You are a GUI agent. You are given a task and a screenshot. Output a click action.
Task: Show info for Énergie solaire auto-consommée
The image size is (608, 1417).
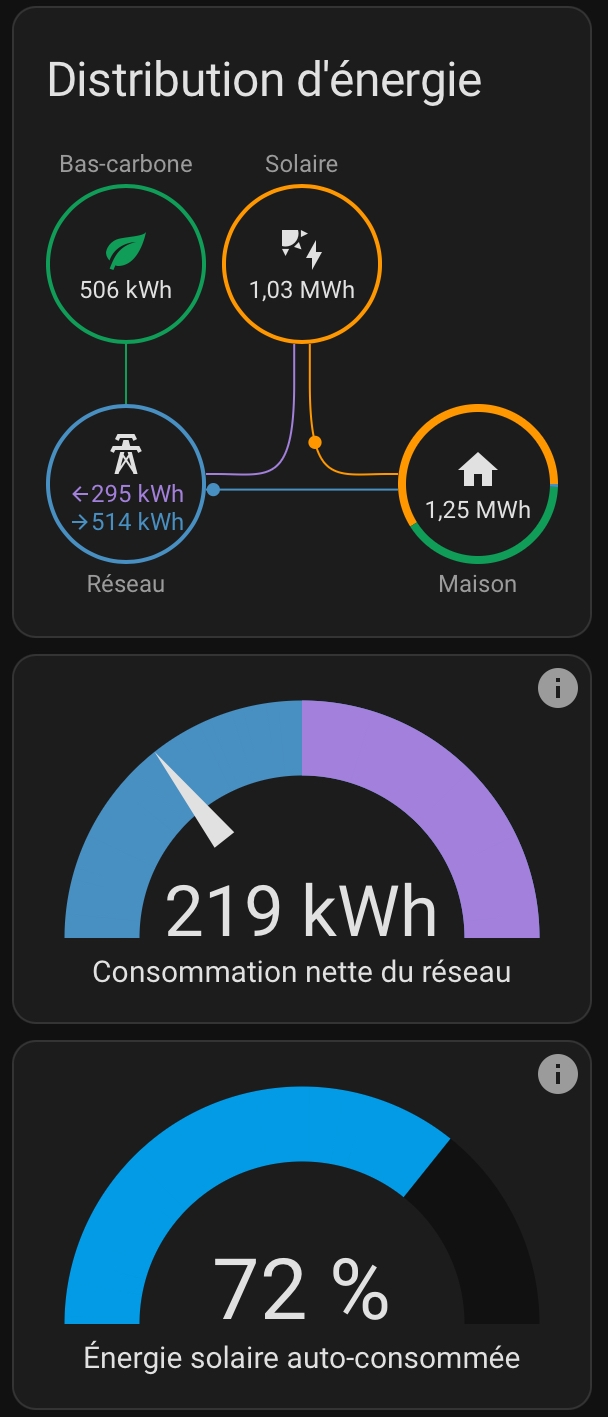(557, 1074)
